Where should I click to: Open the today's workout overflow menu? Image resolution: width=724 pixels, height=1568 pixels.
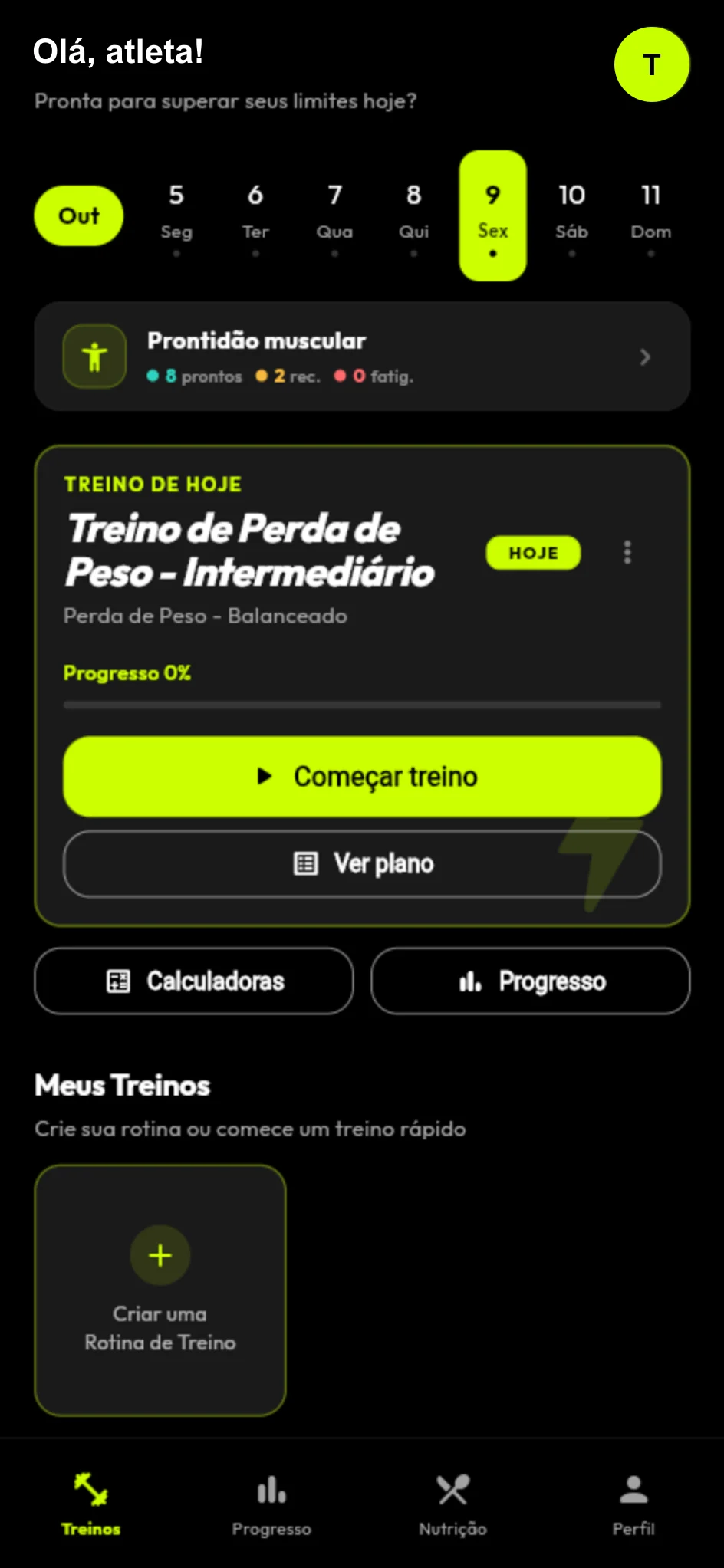[x=627, y=552]
